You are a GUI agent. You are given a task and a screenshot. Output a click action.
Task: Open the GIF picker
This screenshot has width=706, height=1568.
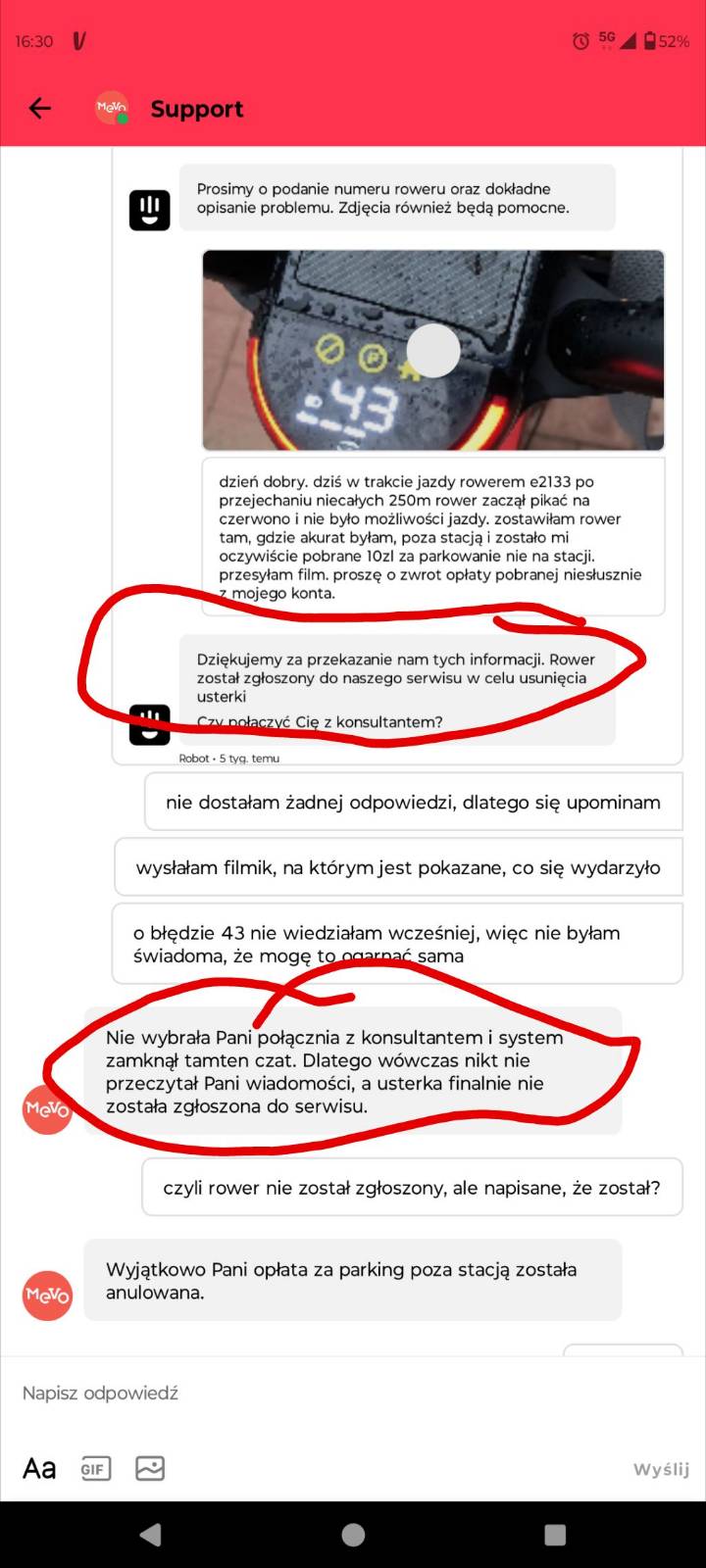[x=95, y=1468]
